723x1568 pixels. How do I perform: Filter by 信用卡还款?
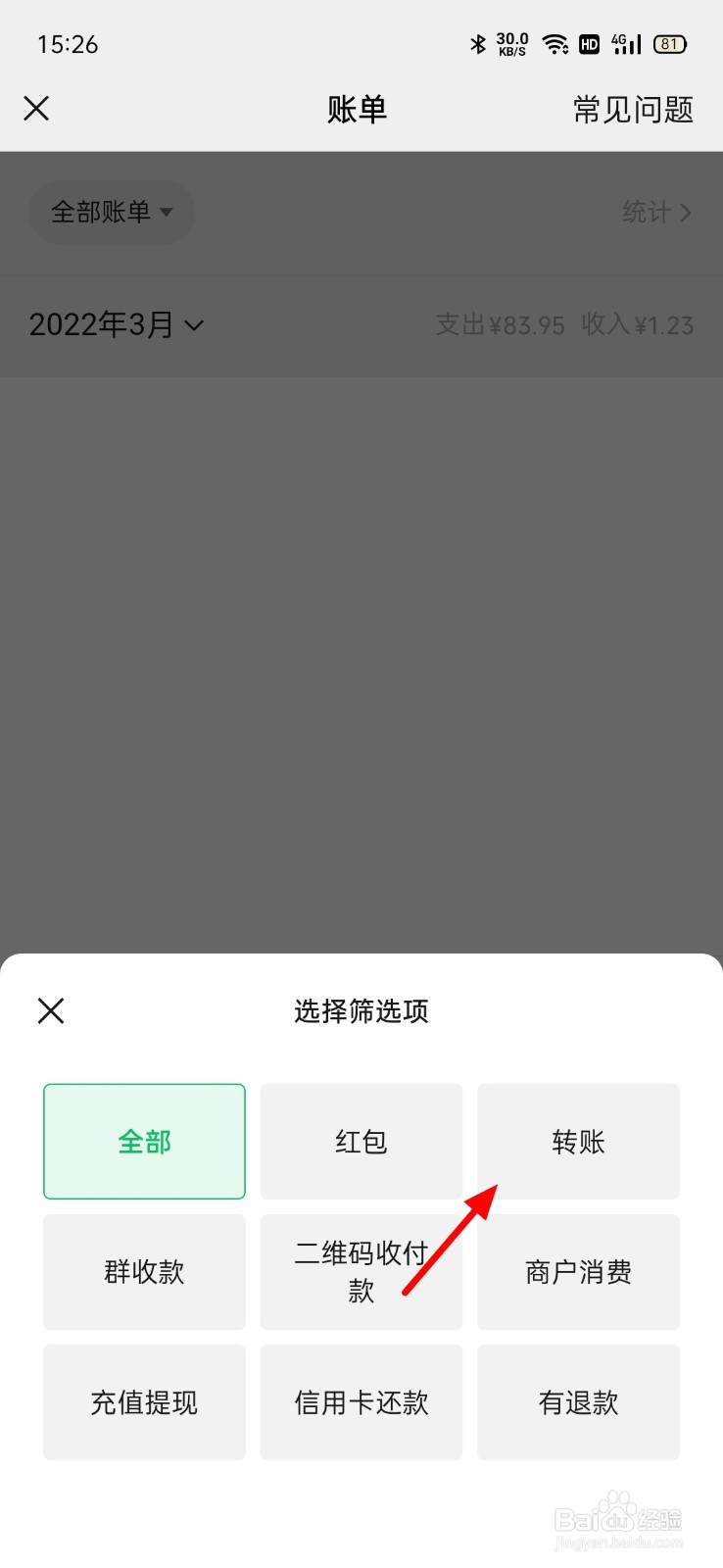coord(361,1401)
